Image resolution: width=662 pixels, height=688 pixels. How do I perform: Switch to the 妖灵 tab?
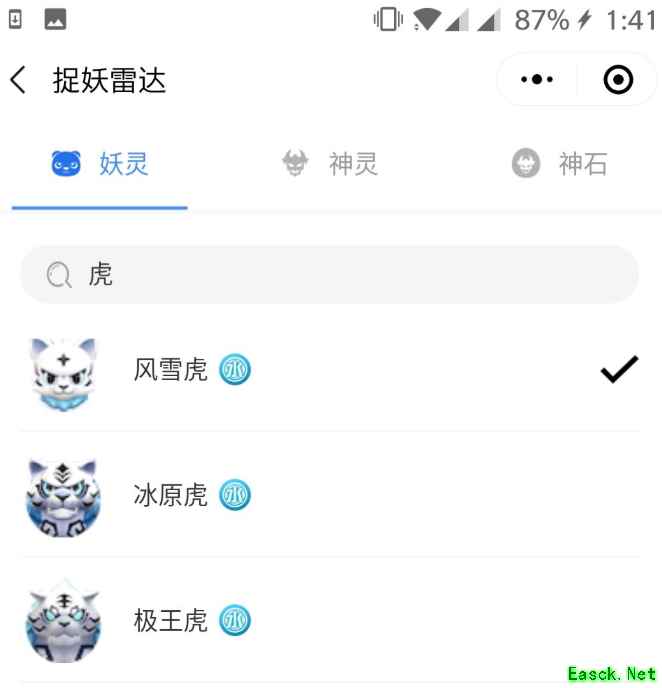(x=100, y=164)
